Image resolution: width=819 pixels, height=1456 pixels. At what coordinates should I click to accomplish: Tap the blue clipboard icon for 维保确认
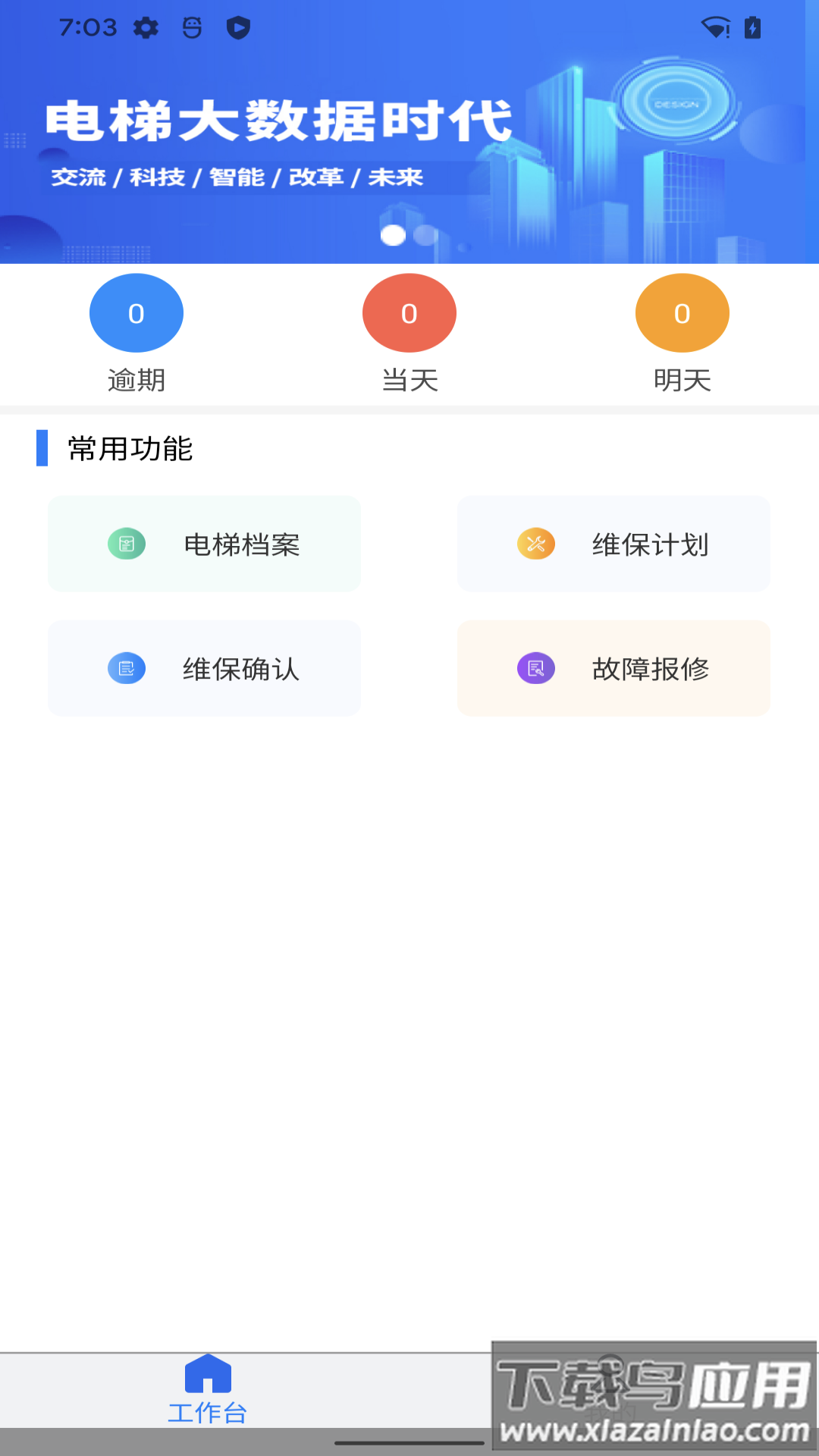click(127, 668)
